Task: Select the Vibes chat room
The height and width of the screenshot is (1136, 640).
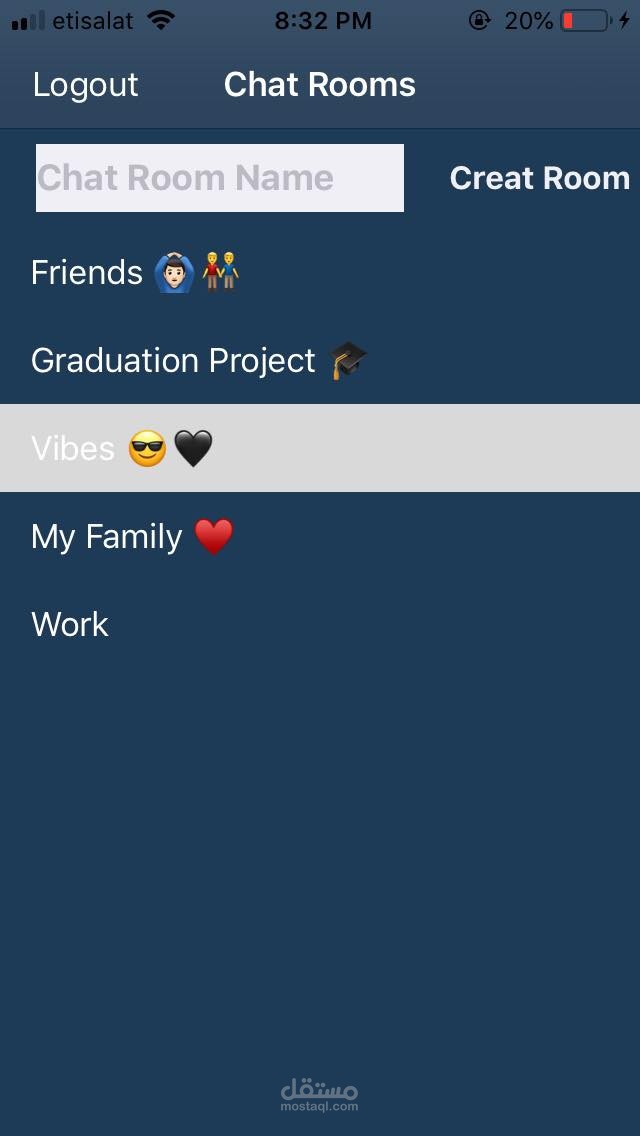Action: click(x=320, y=448)
